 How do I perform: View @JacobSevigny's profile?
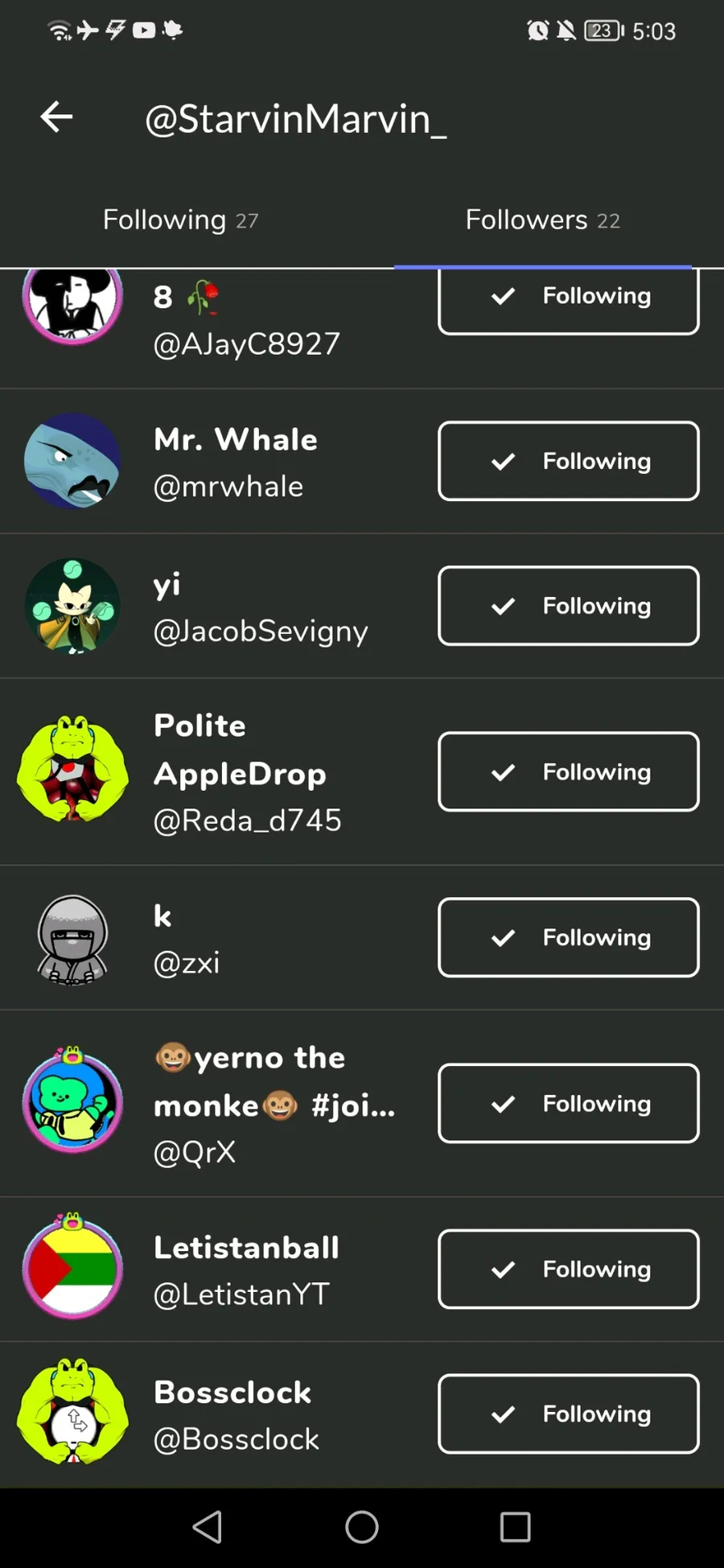pos(259,607)
